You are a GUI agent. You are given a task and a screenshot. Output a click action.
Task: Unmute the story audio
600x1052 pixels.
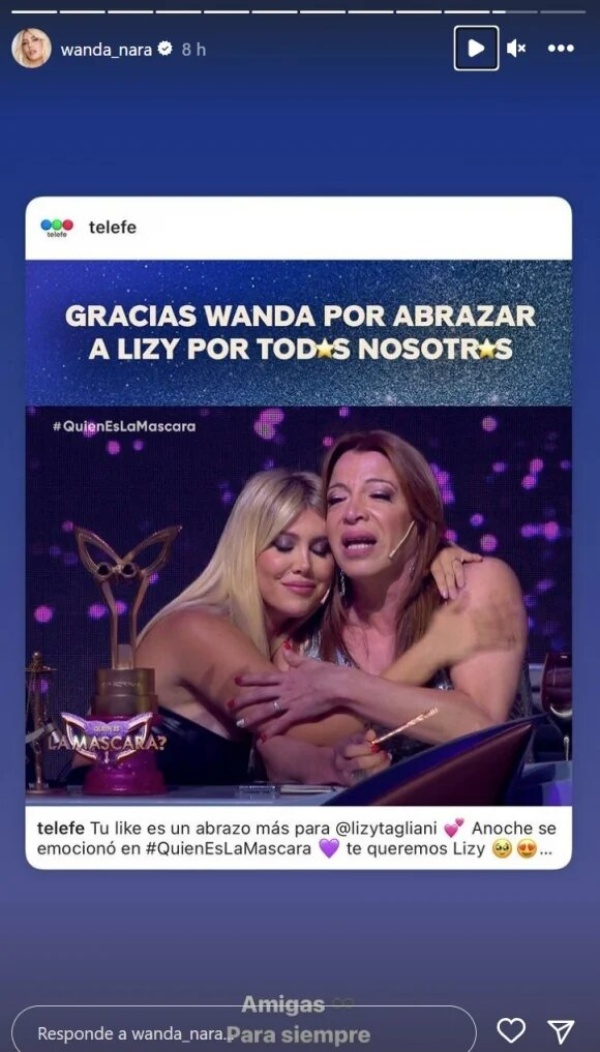pyautogui.click(x=517, y=48)
